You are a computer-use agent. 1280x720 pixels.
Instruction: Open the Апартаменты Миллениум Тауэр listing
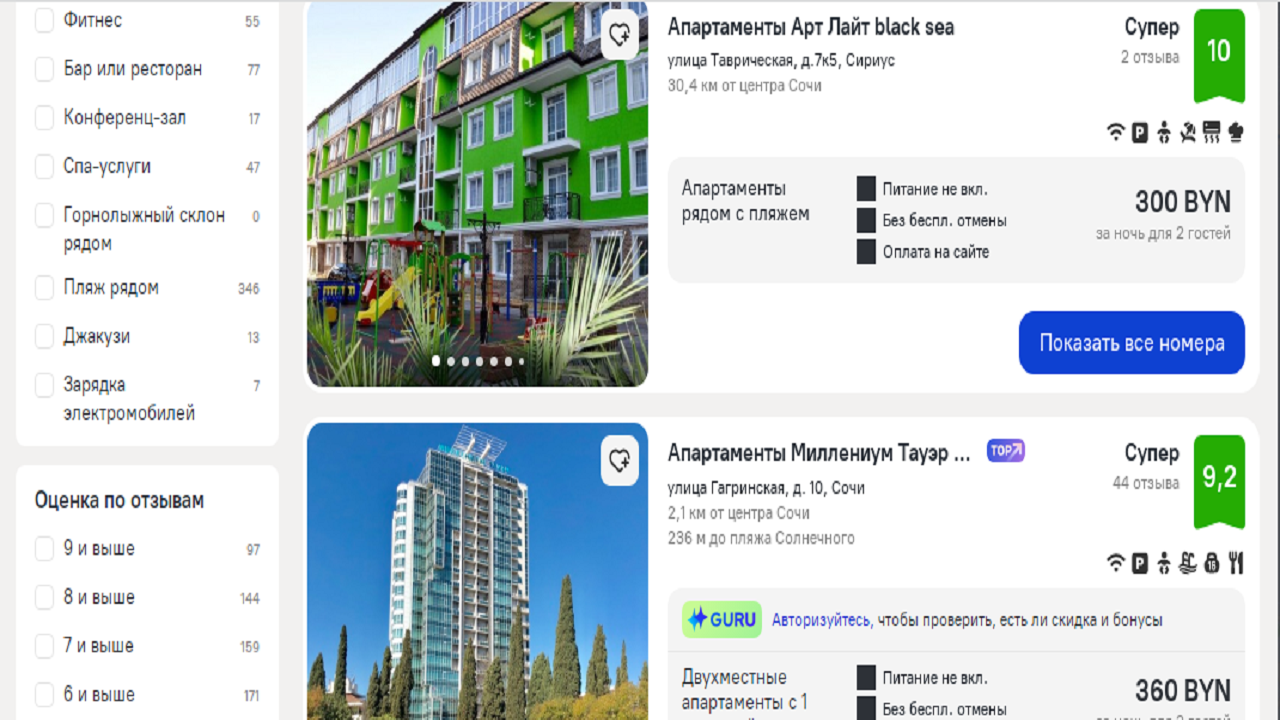818,454
